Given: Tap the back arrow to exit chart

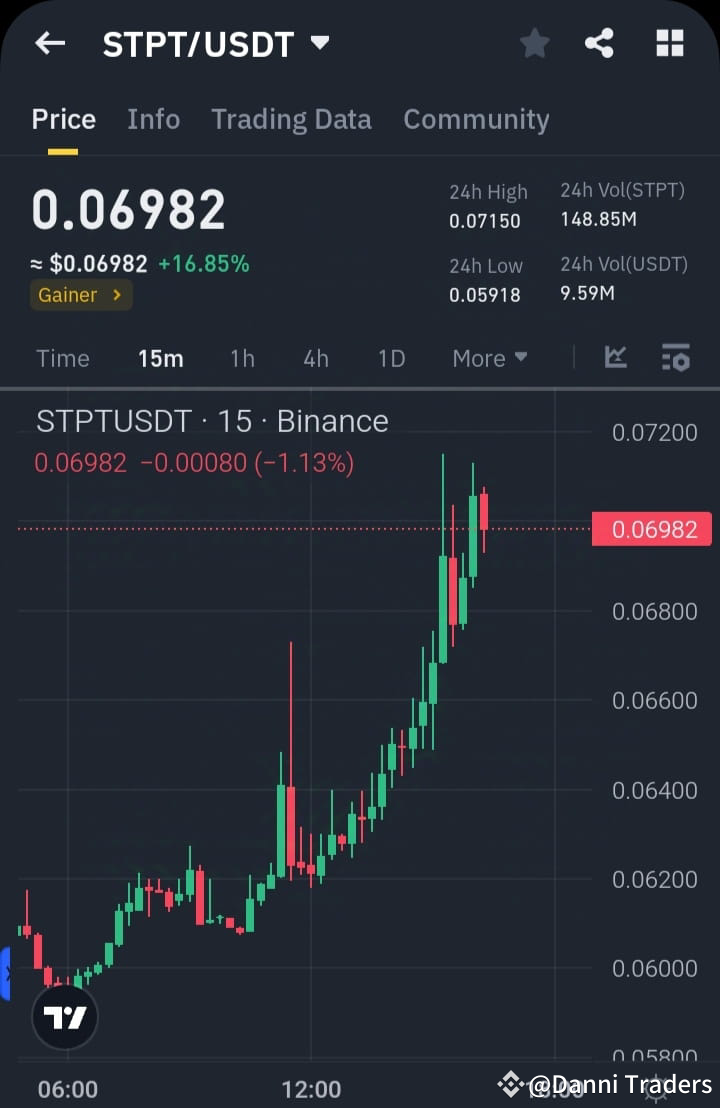Looking at the screenshot, I should (49, 43).
